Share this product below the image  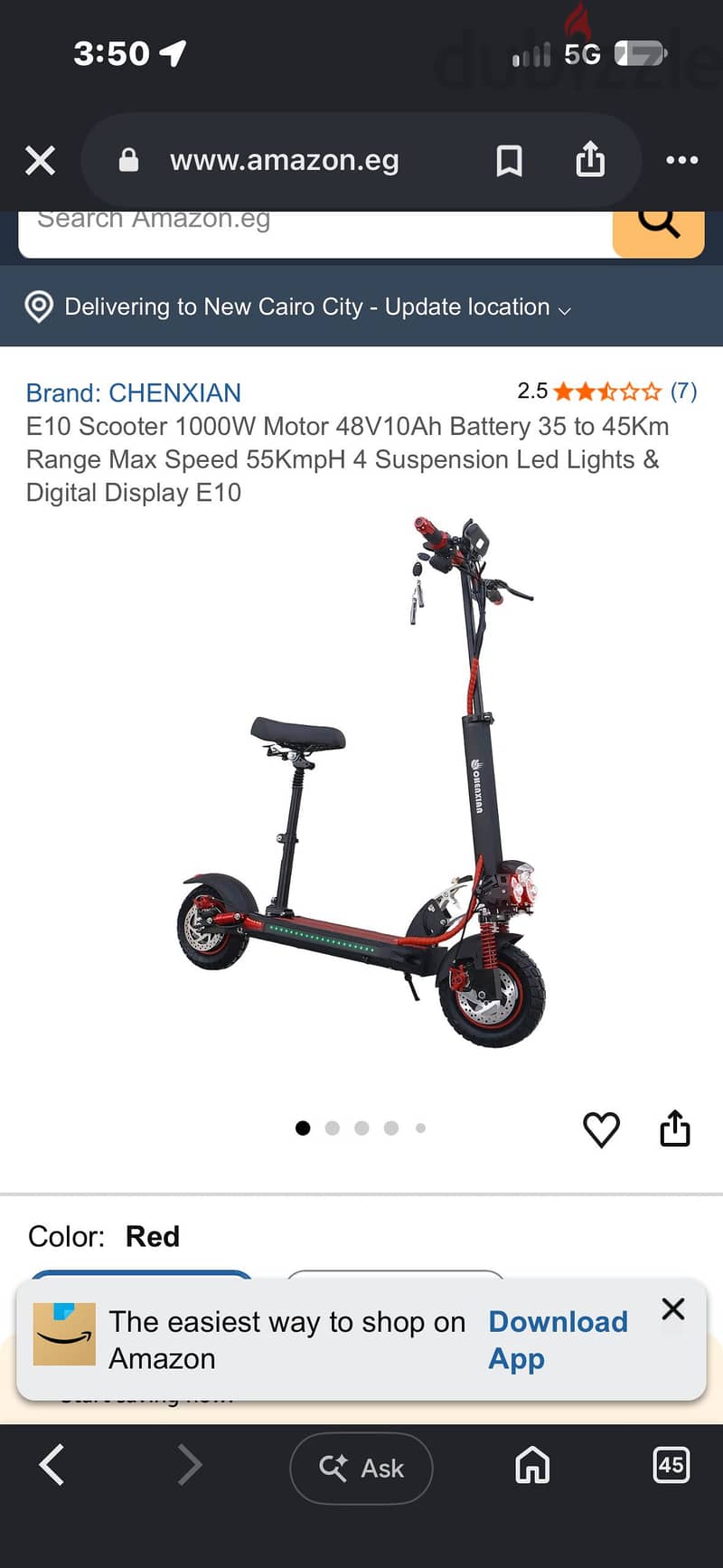675,1129
